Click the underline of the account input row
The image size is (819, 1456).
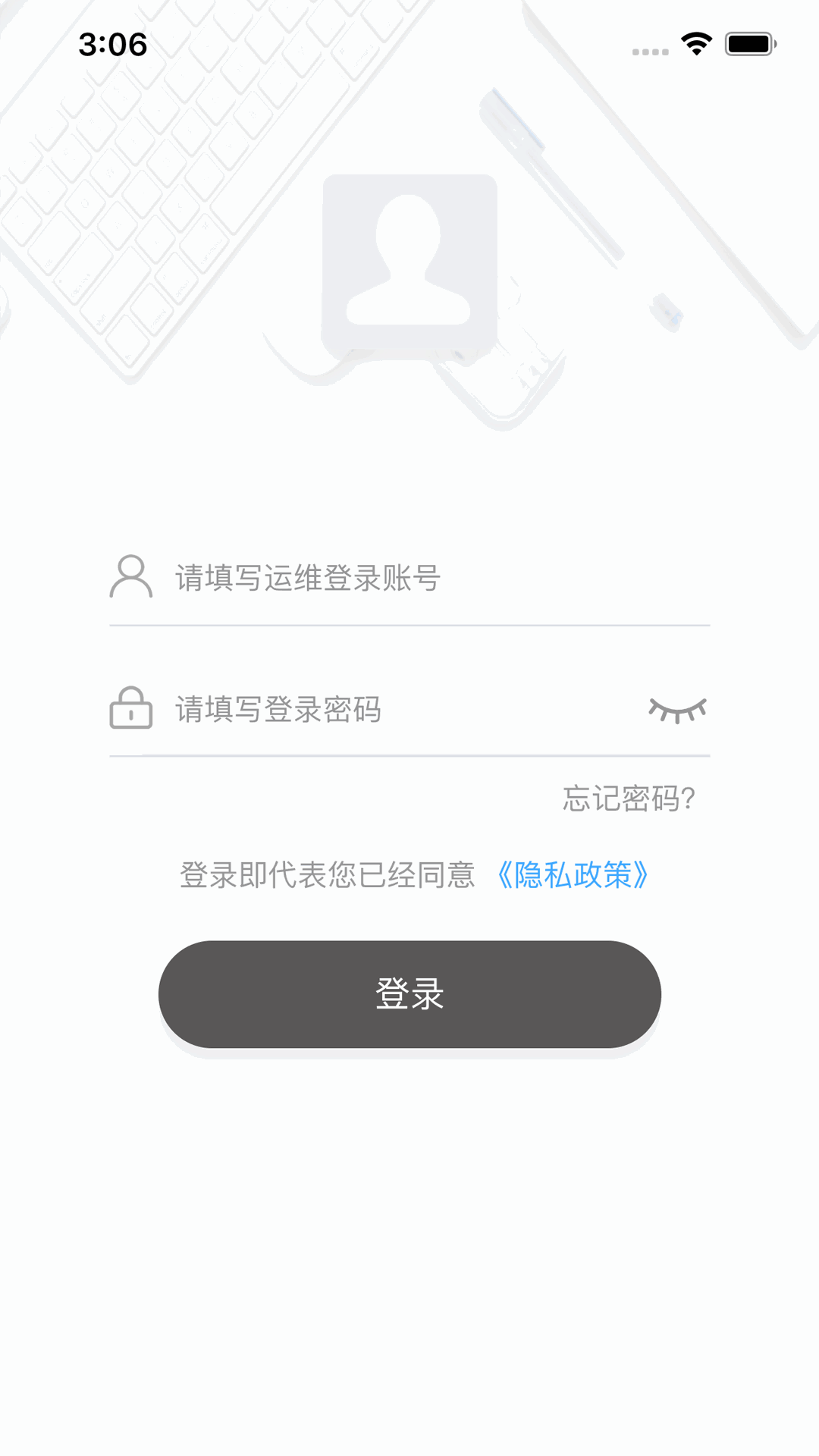[409, 626]
